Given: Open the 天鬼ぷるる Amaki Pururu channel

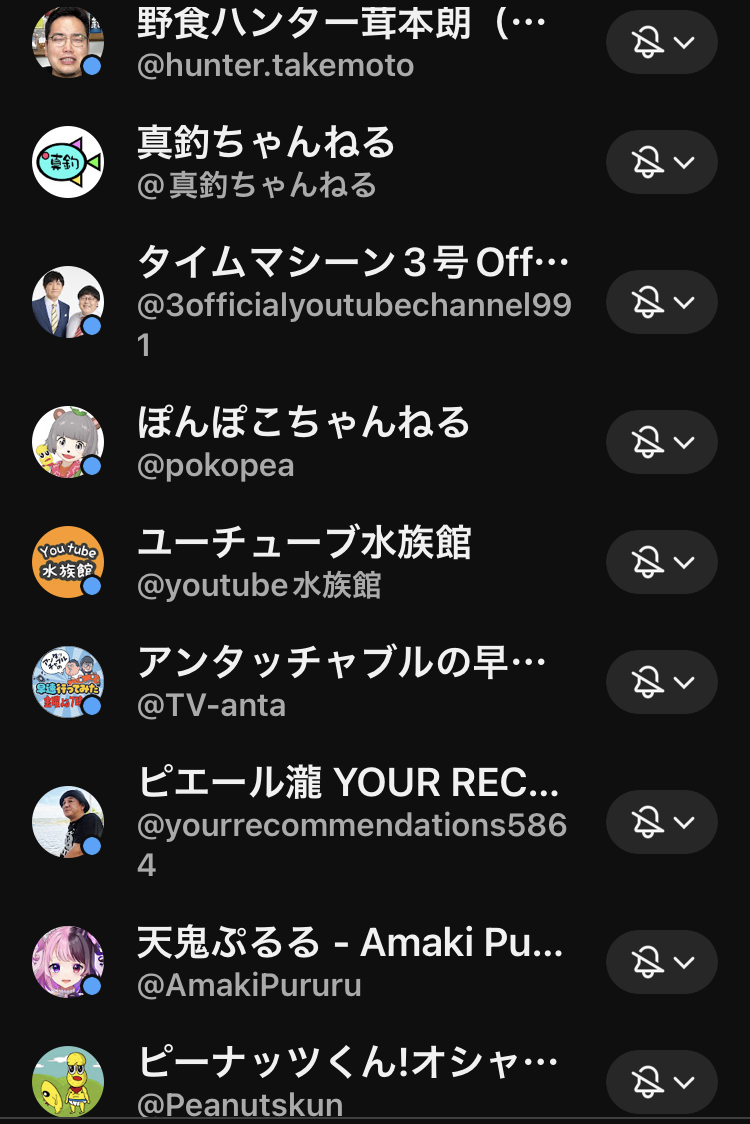Looking at the screenshot, I should coord(350,942).
